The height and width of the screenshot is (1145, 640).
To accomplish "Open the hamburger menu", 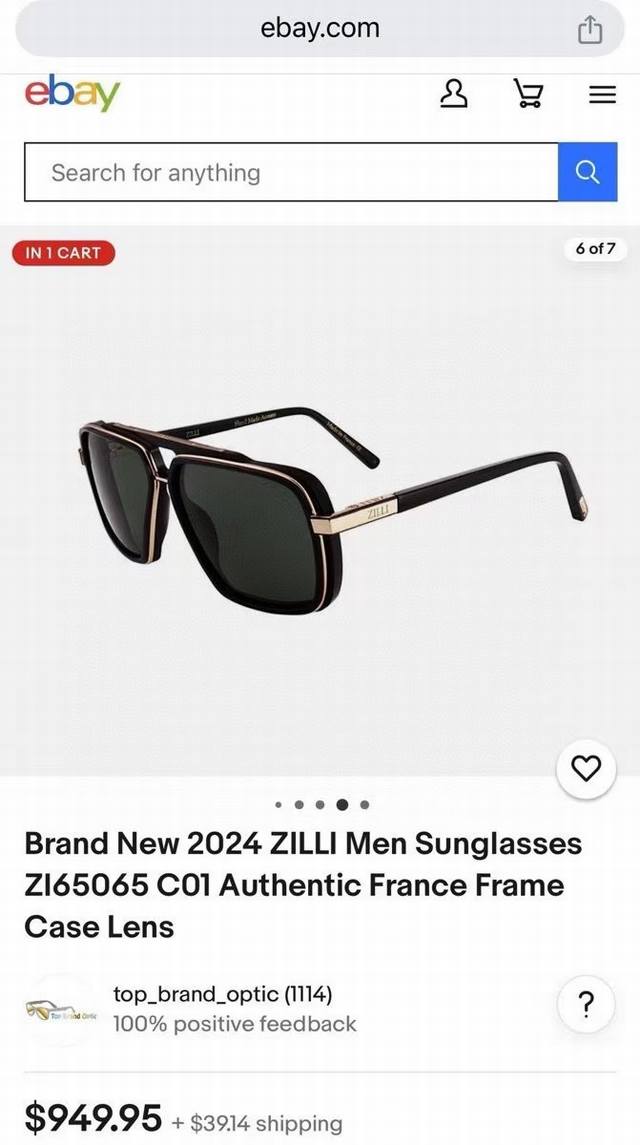I will pyautogui.click(x=601, y=95).
